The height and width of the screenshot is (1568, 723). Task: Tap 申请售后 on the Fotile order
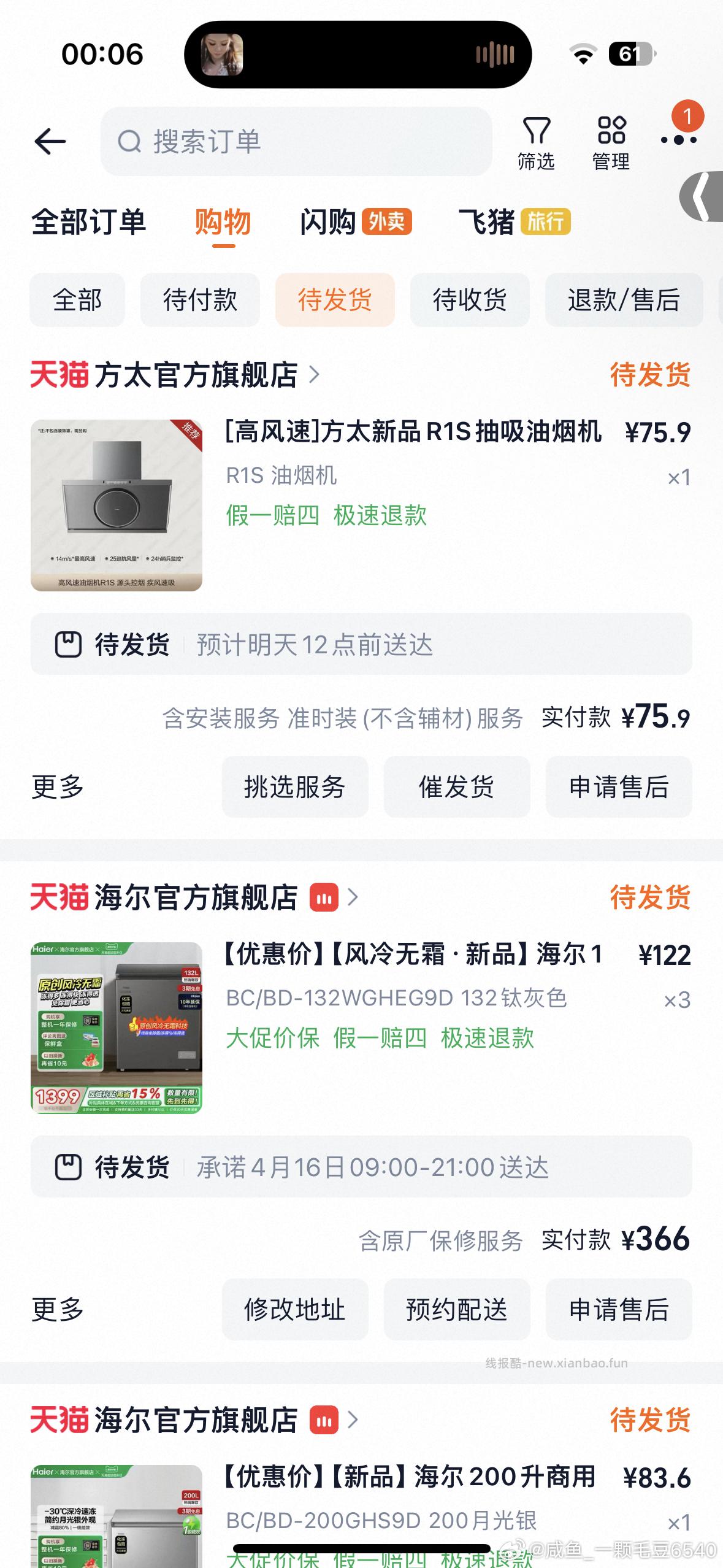click(618, 787)
